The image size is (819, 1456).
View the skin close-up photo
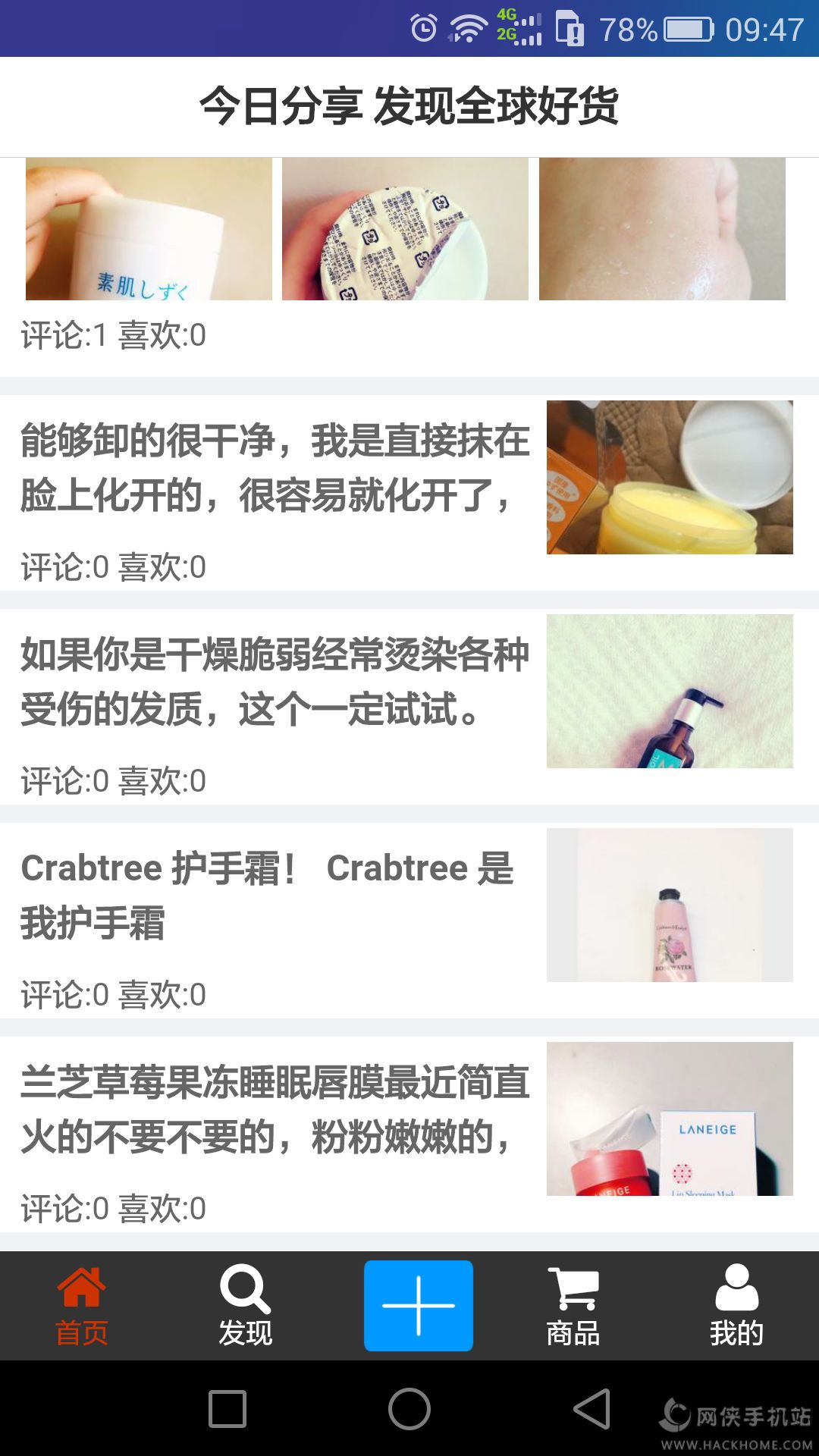tap(662, 229)
